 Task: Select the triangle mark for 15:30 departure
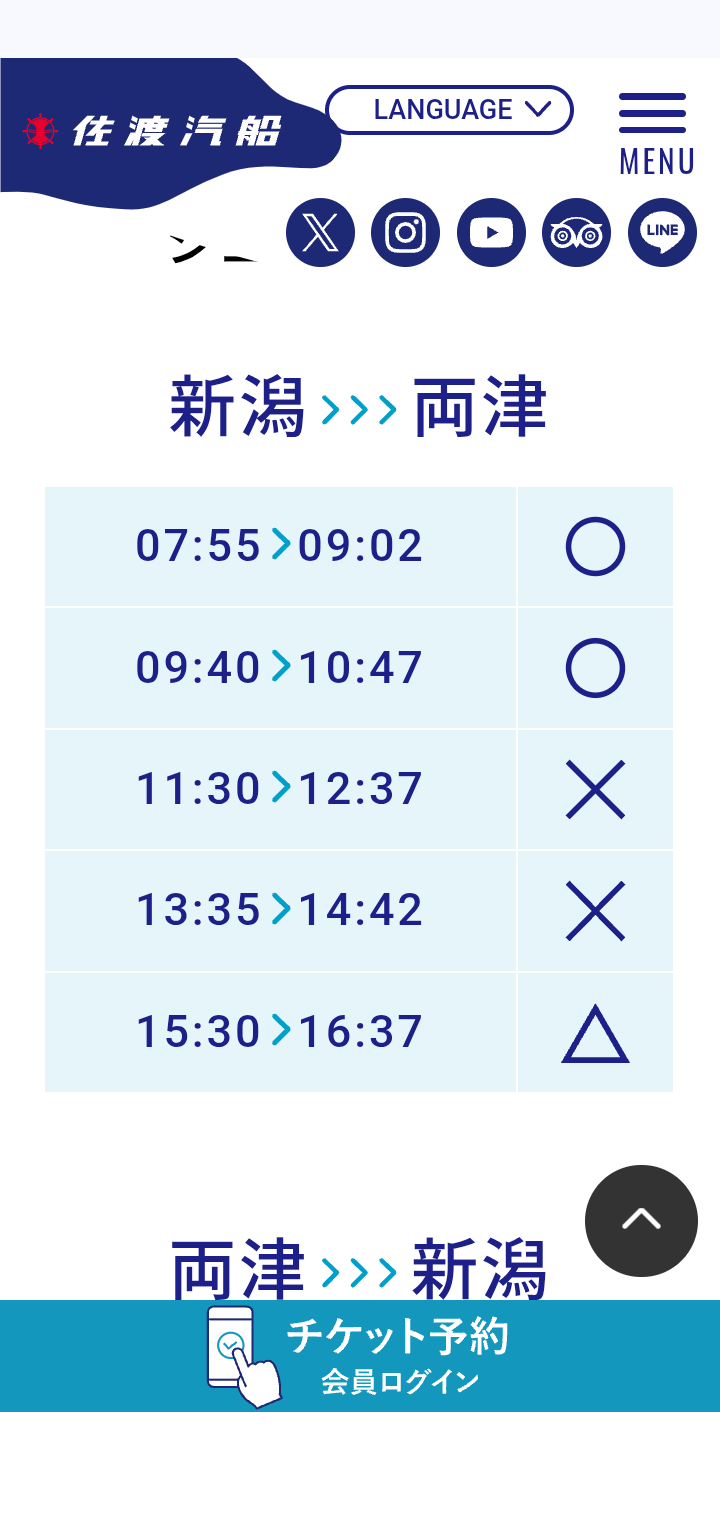(x=595, y=1030)
